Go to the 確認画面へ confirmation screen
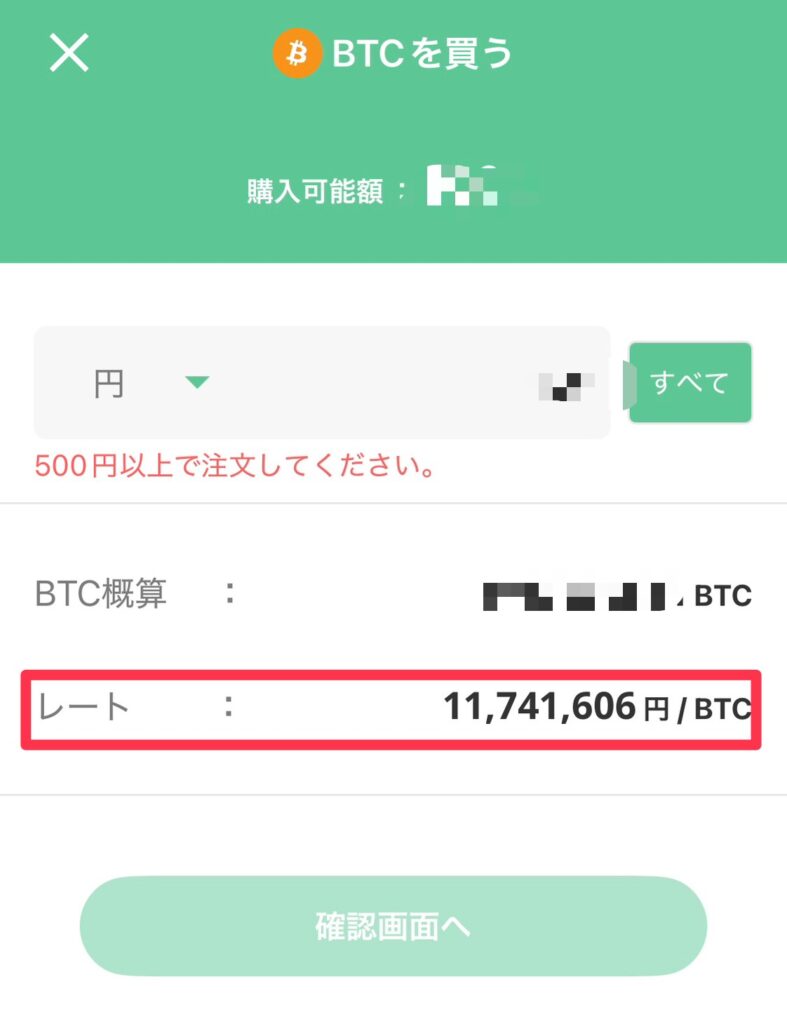 pos(393,926)
